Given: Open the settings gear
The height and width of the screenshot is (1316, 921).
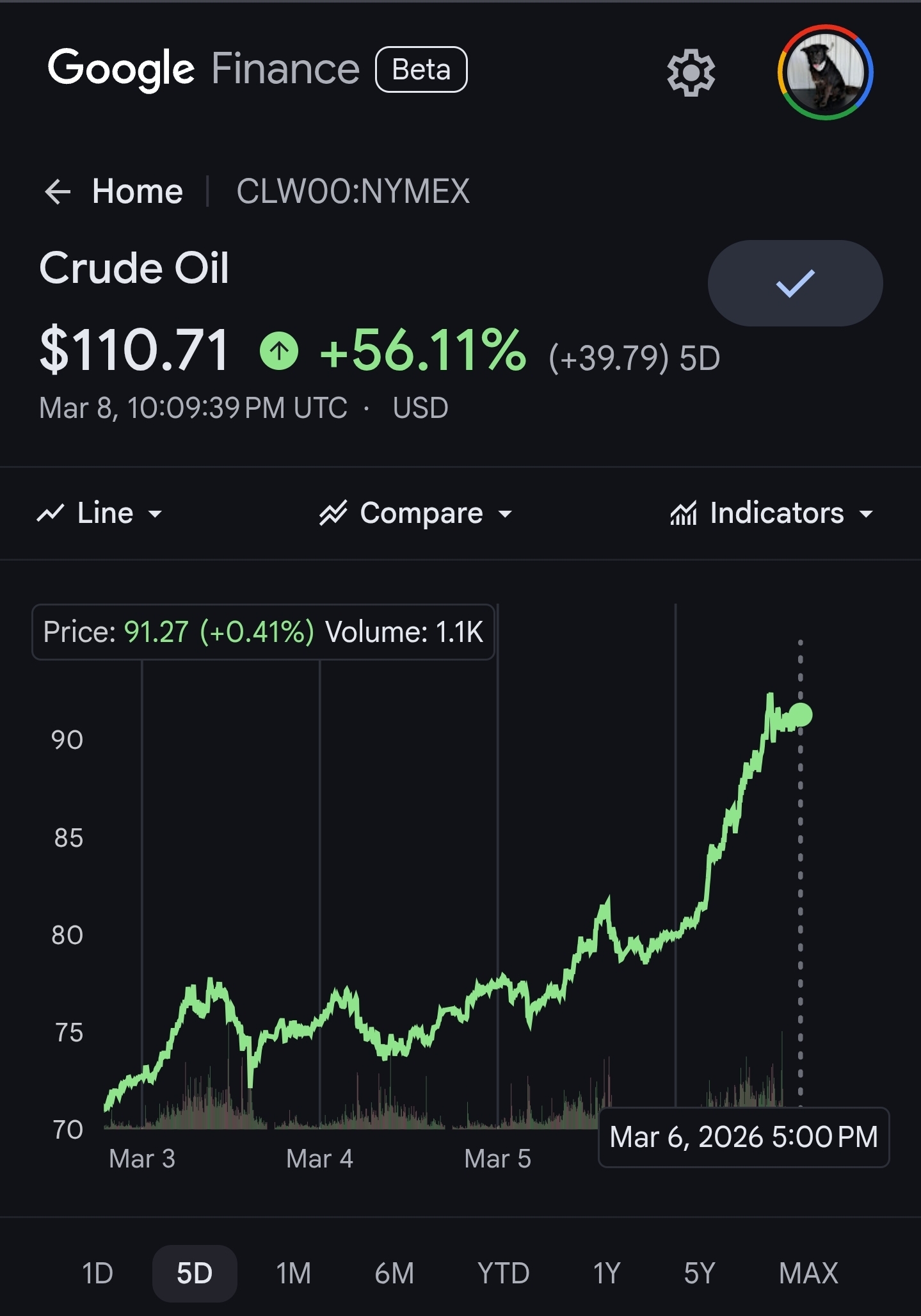Looking at the screenshot, I should click(691, 72).
